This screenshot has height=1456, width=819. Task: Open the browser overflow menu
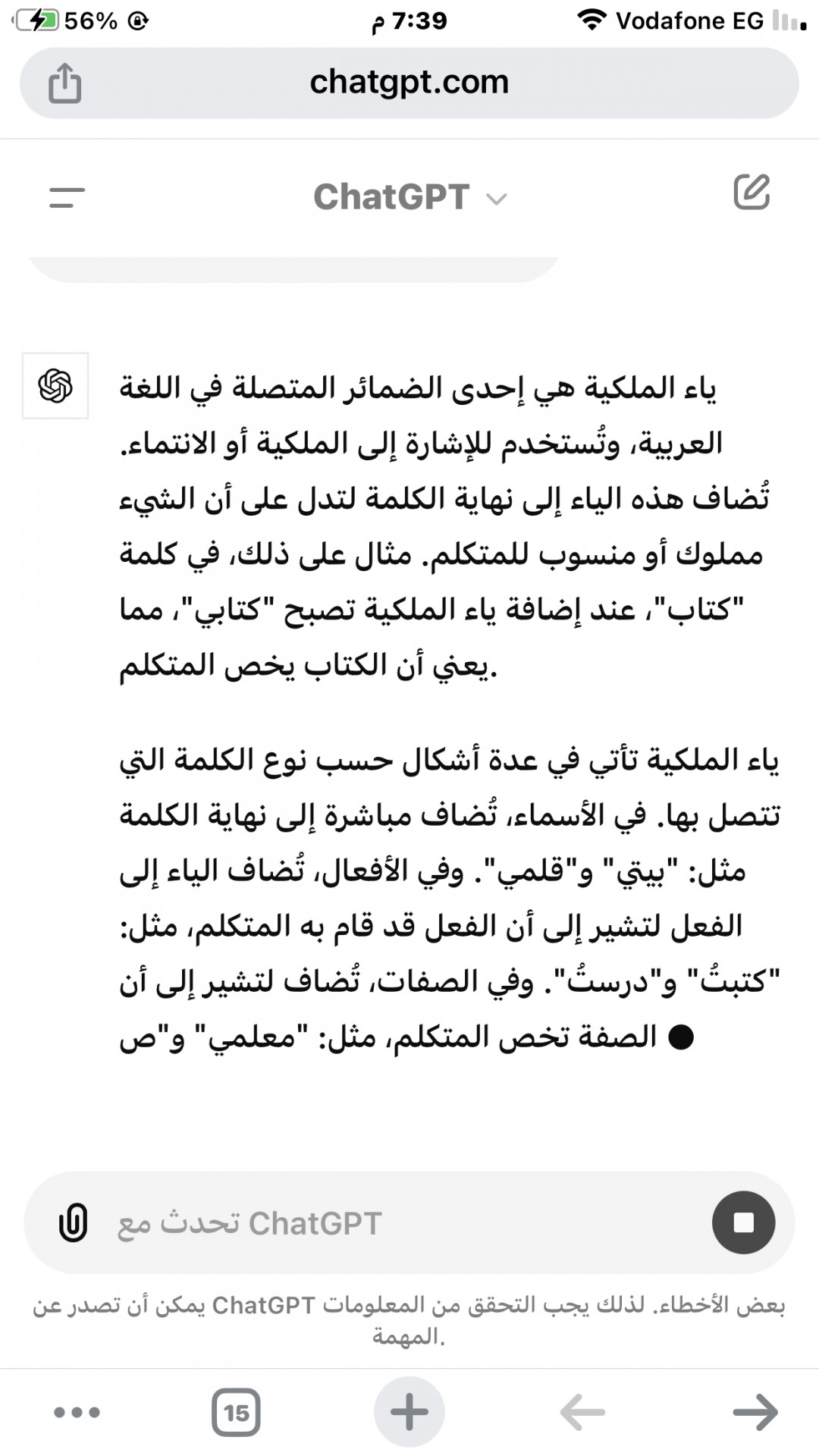pyautogui.click(x=77, y=1413)
